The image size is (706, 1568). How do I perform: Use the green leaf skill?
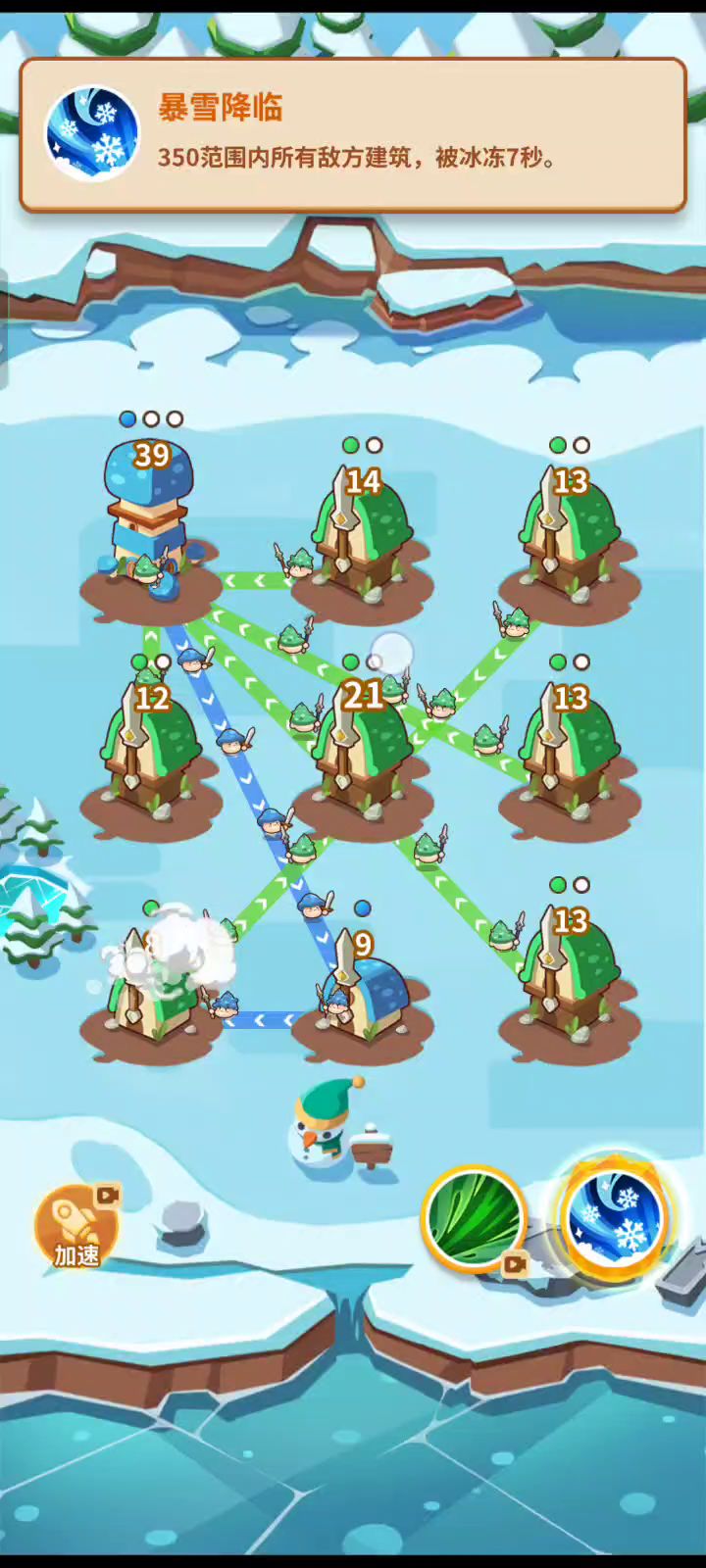(475, 1218)
